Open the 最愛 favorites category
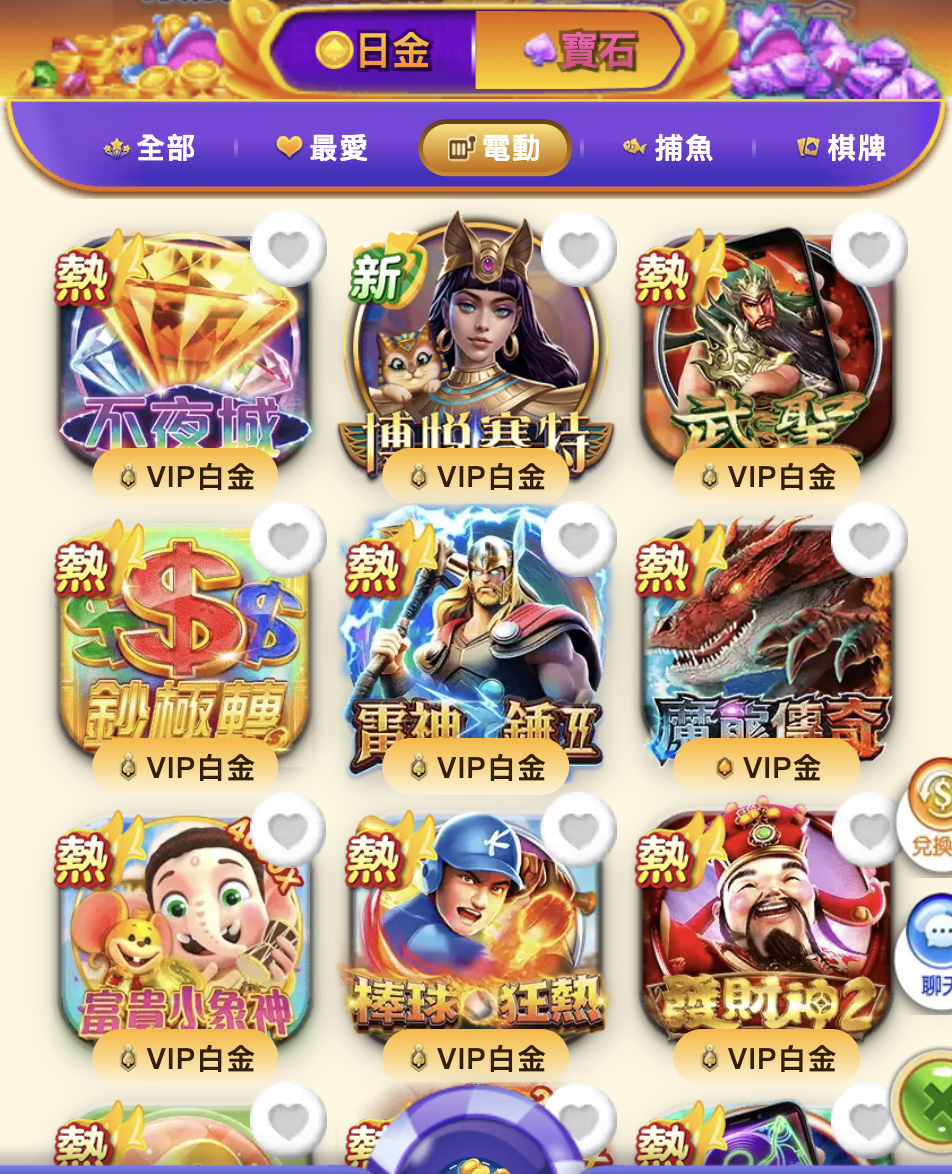This screenshot has height=1174, width=952. (323, 149)
